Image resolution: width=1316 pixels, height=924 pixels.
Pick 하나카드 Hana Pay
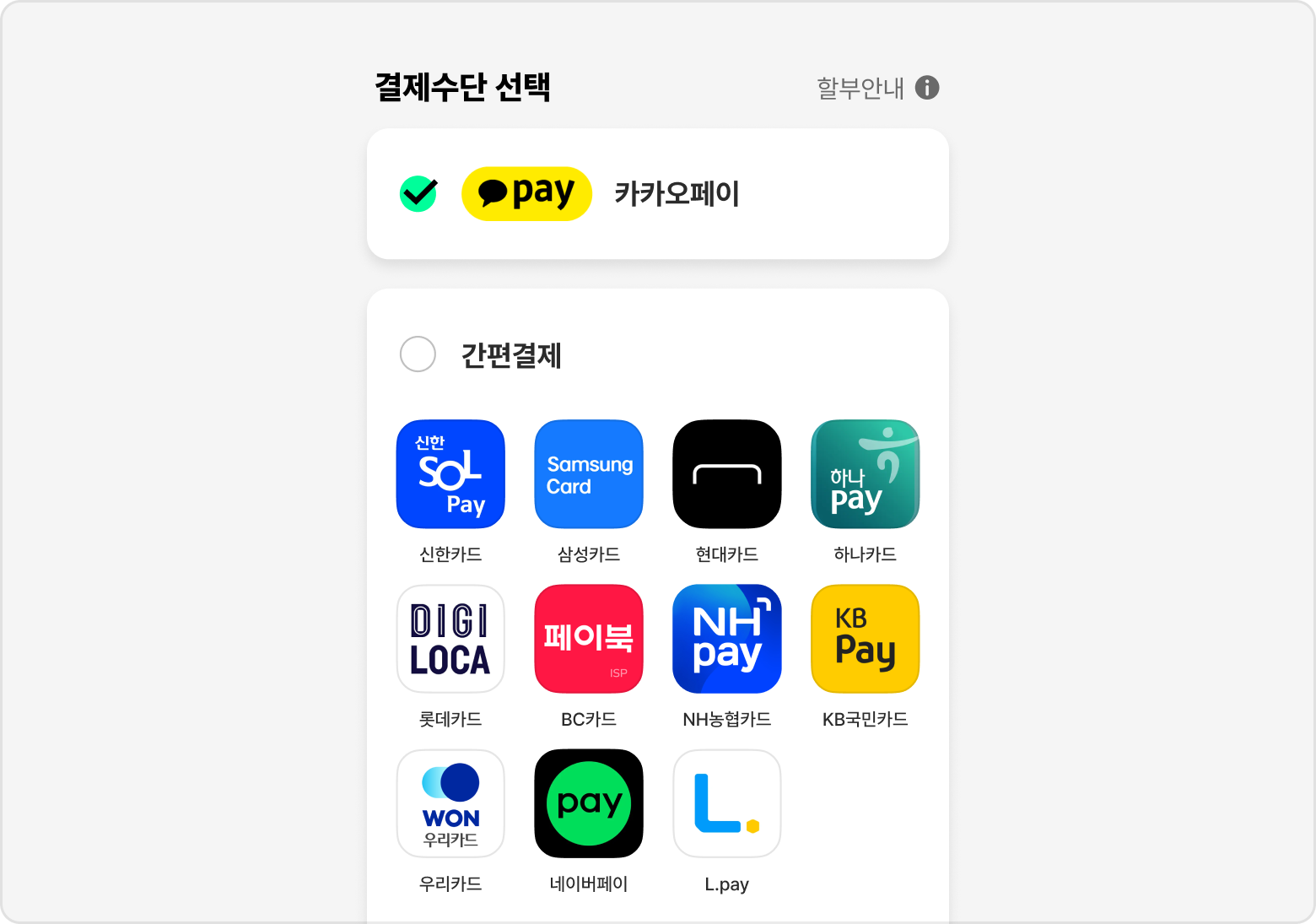(865, 474)
